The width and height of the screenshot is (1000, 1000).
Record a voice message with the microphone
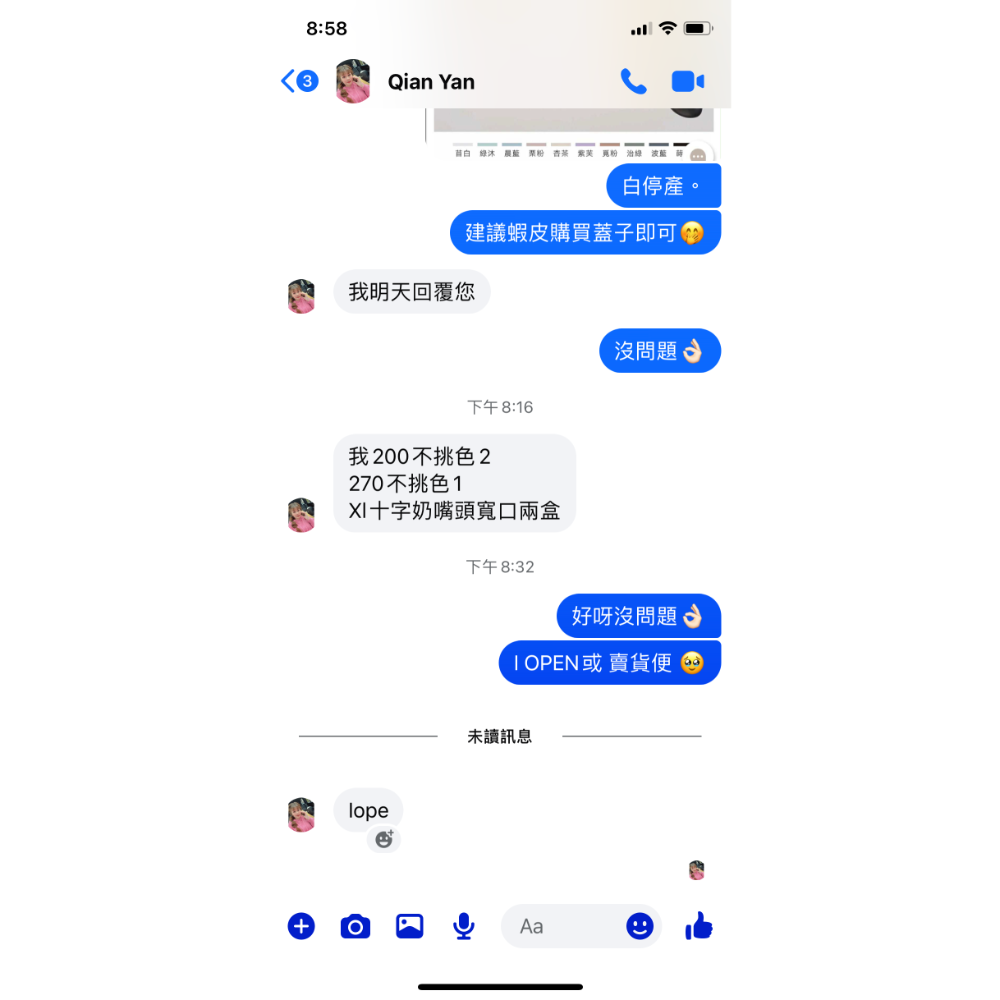(x=463, y=926)
